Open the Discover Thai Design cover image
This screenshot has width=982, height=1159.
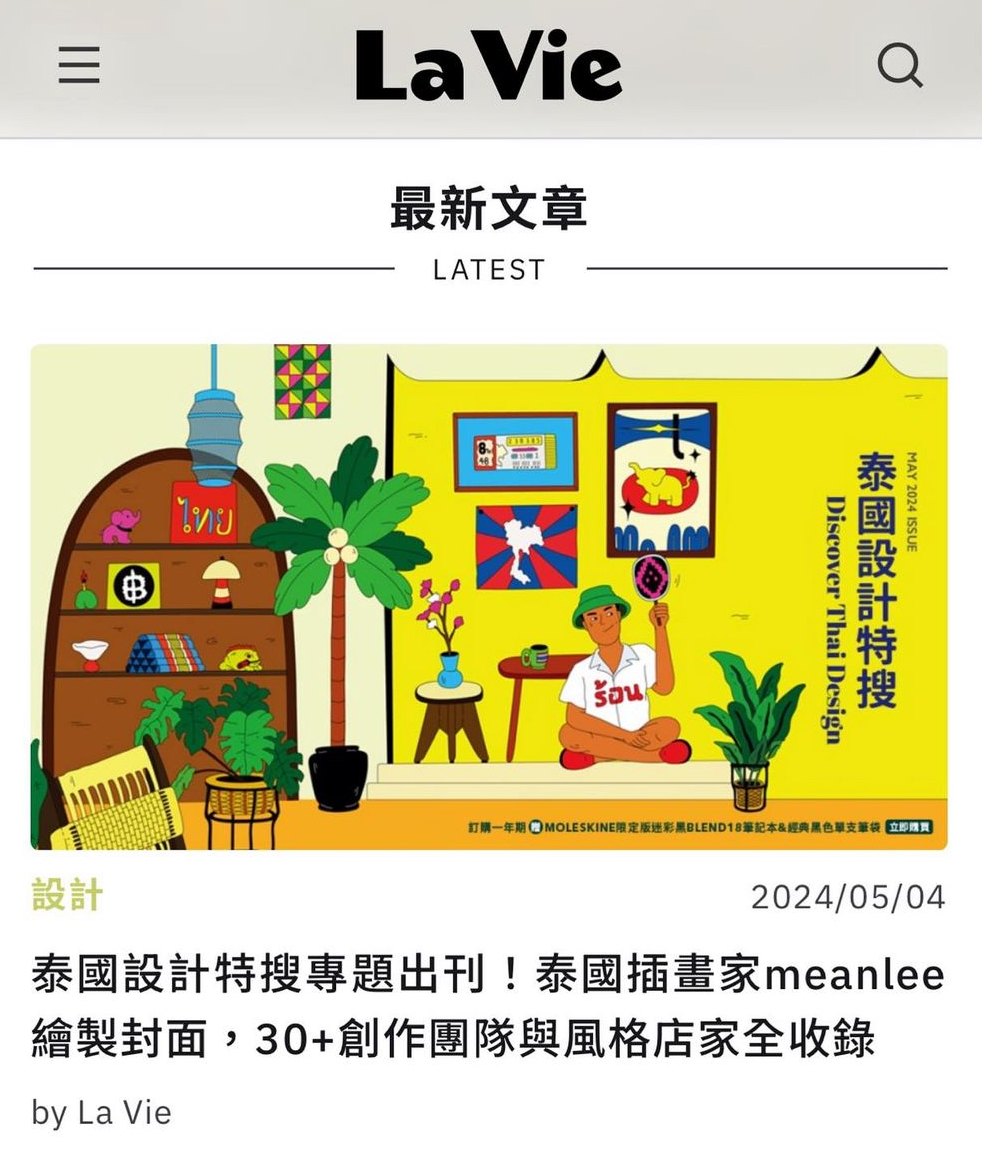click(x=489, y=597)
